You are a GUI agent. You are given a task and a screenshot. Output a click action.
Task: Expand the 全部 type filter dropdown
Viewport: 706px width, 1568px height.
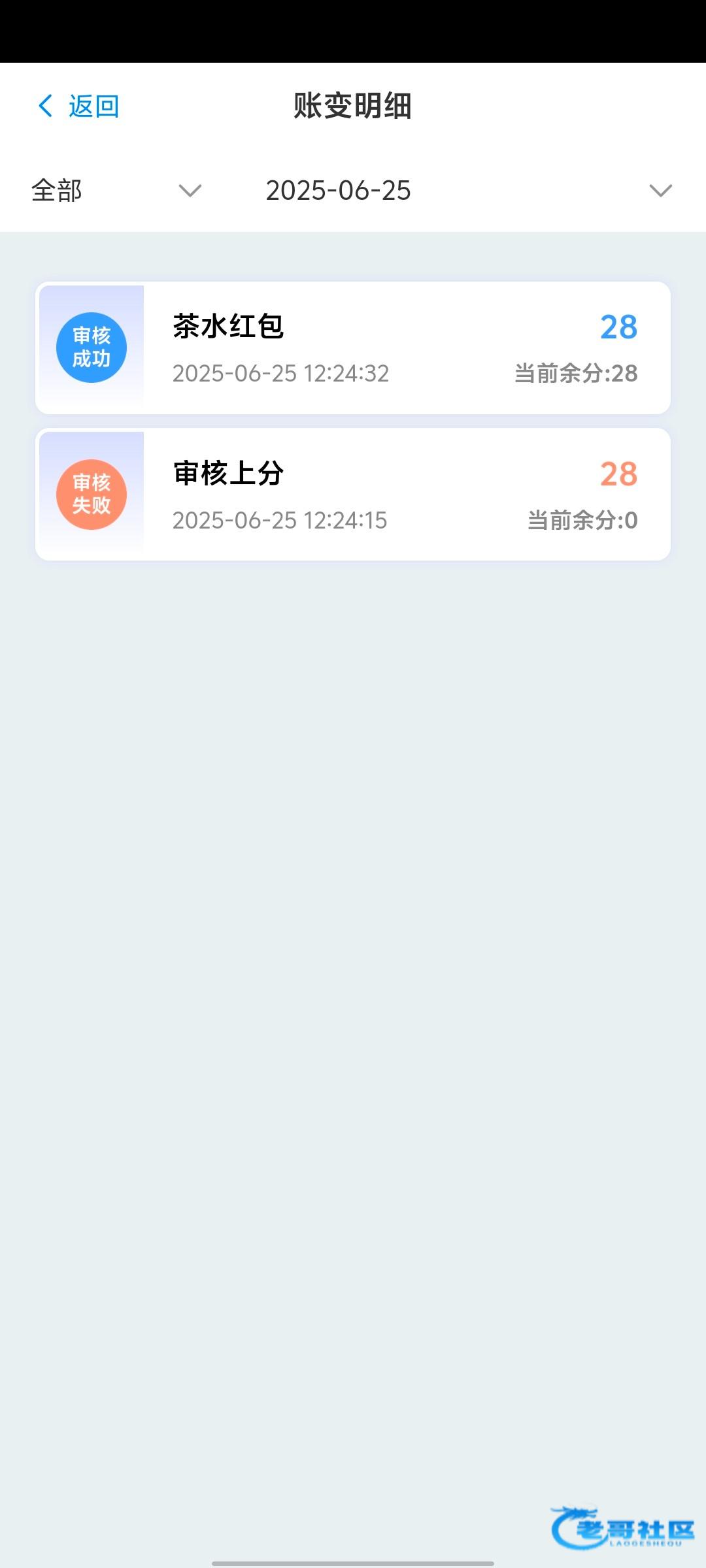(x=116, y=191)
